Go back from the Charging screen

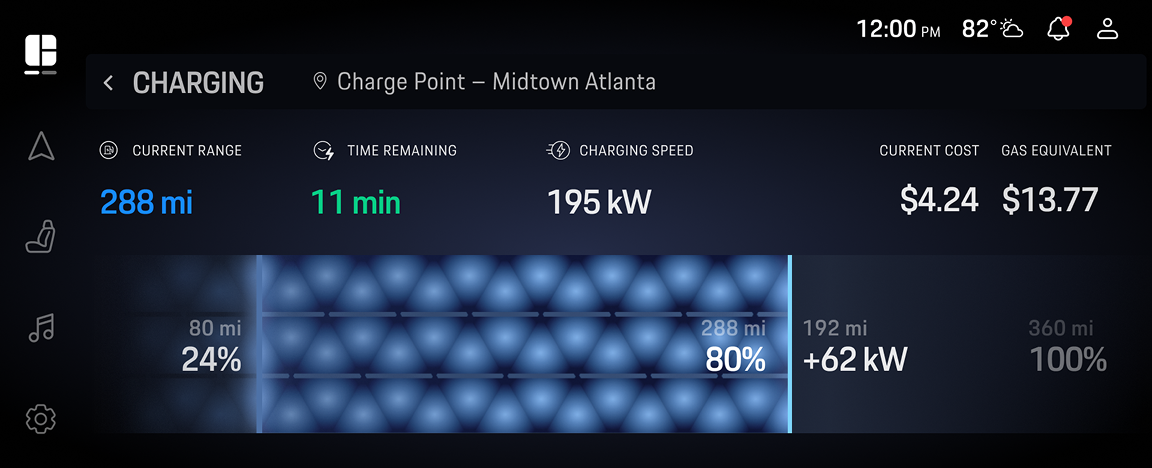pyautogui.click(x=109, y=82)
